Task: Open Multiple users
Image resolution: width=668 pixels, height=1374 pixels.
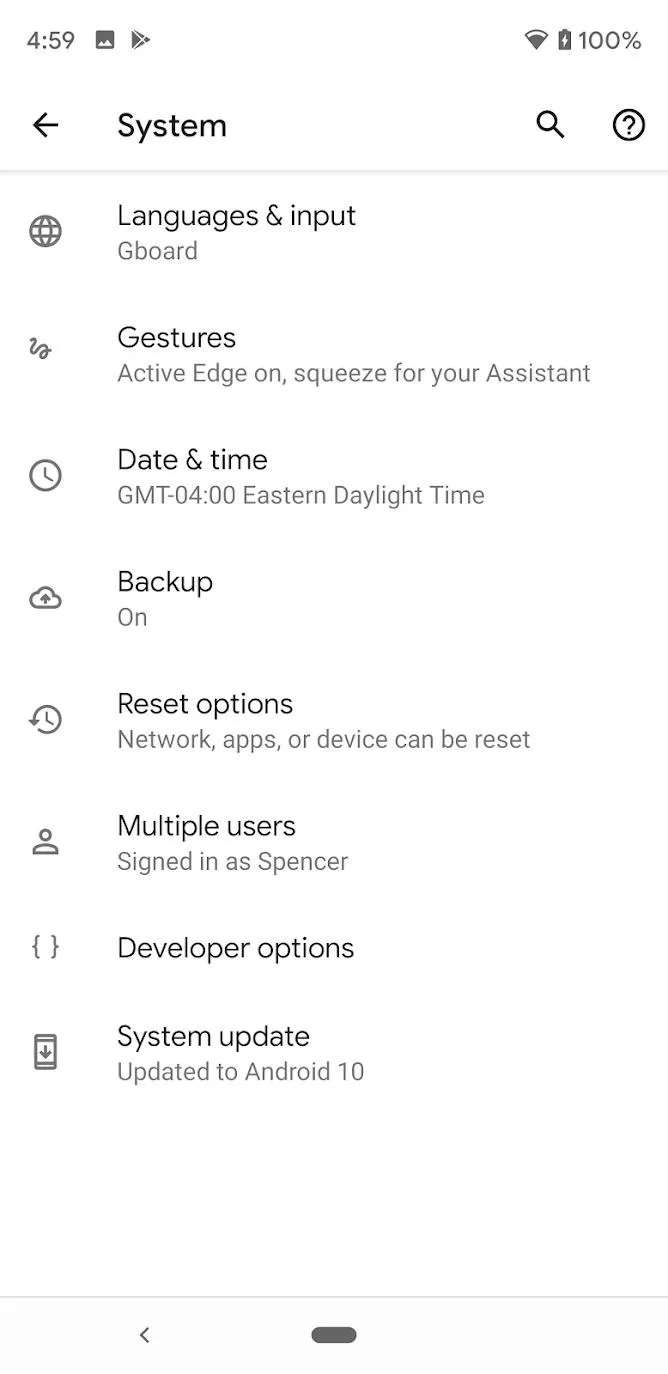Action: click(334, 842)
